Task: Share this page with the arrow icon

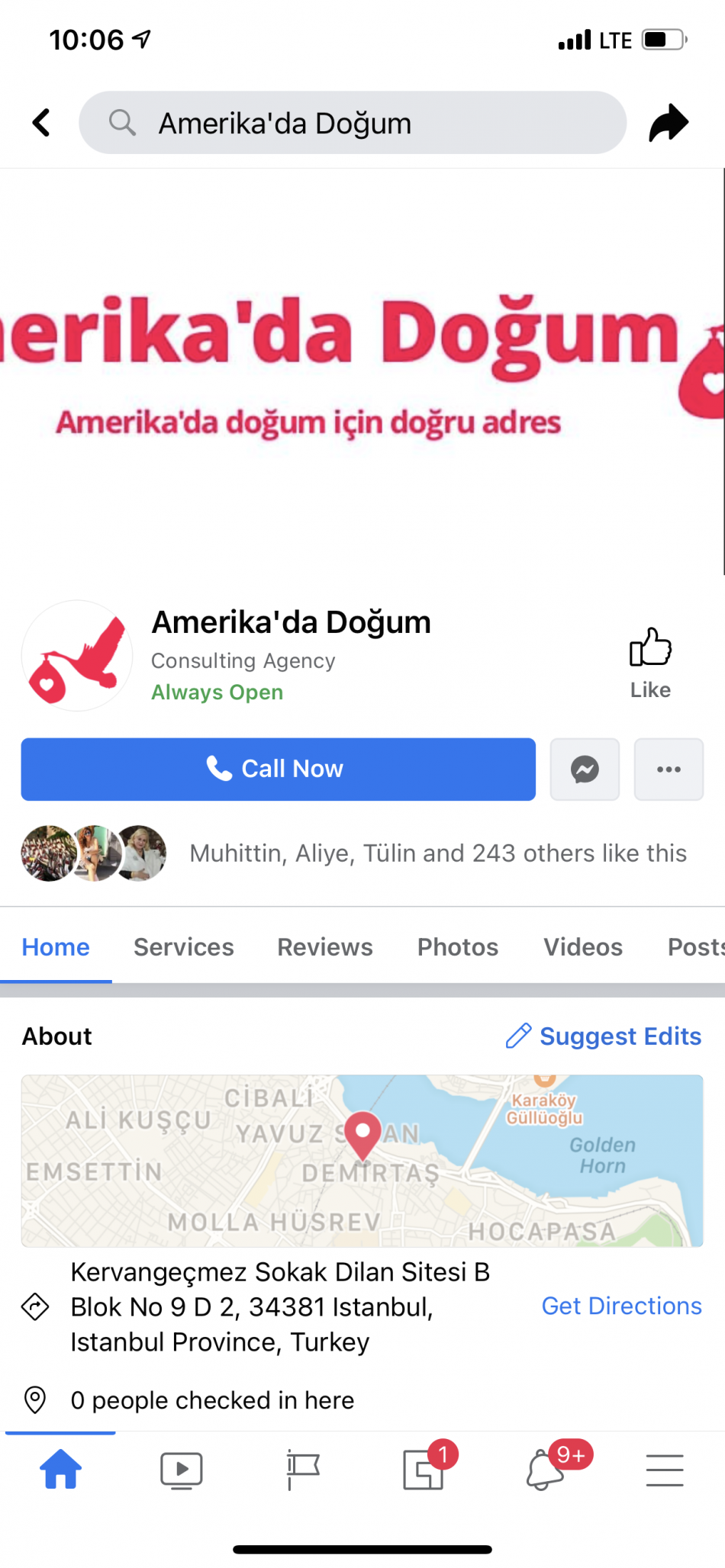Action: [669, 122]
